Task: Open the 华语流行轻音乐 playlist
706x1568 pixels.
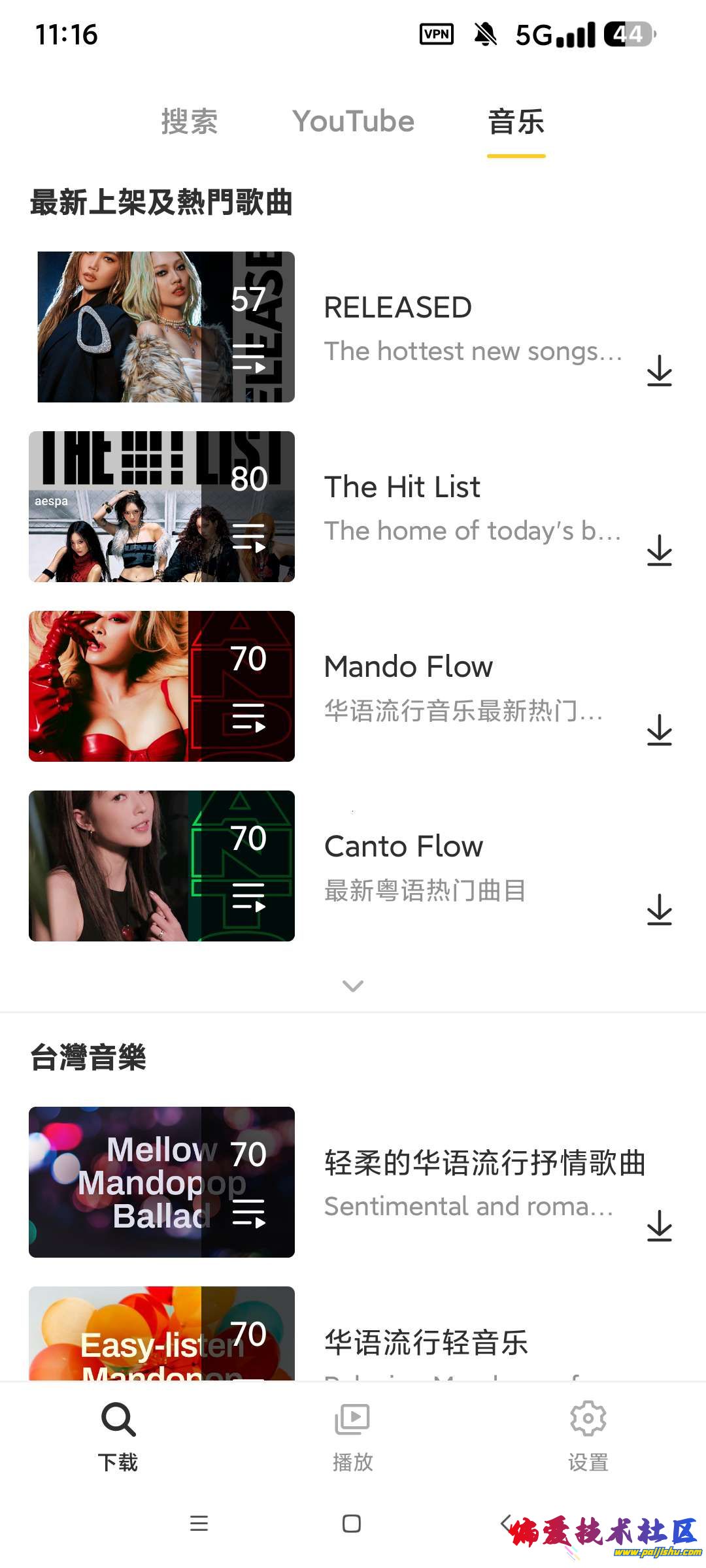Action: point(426,1342)
